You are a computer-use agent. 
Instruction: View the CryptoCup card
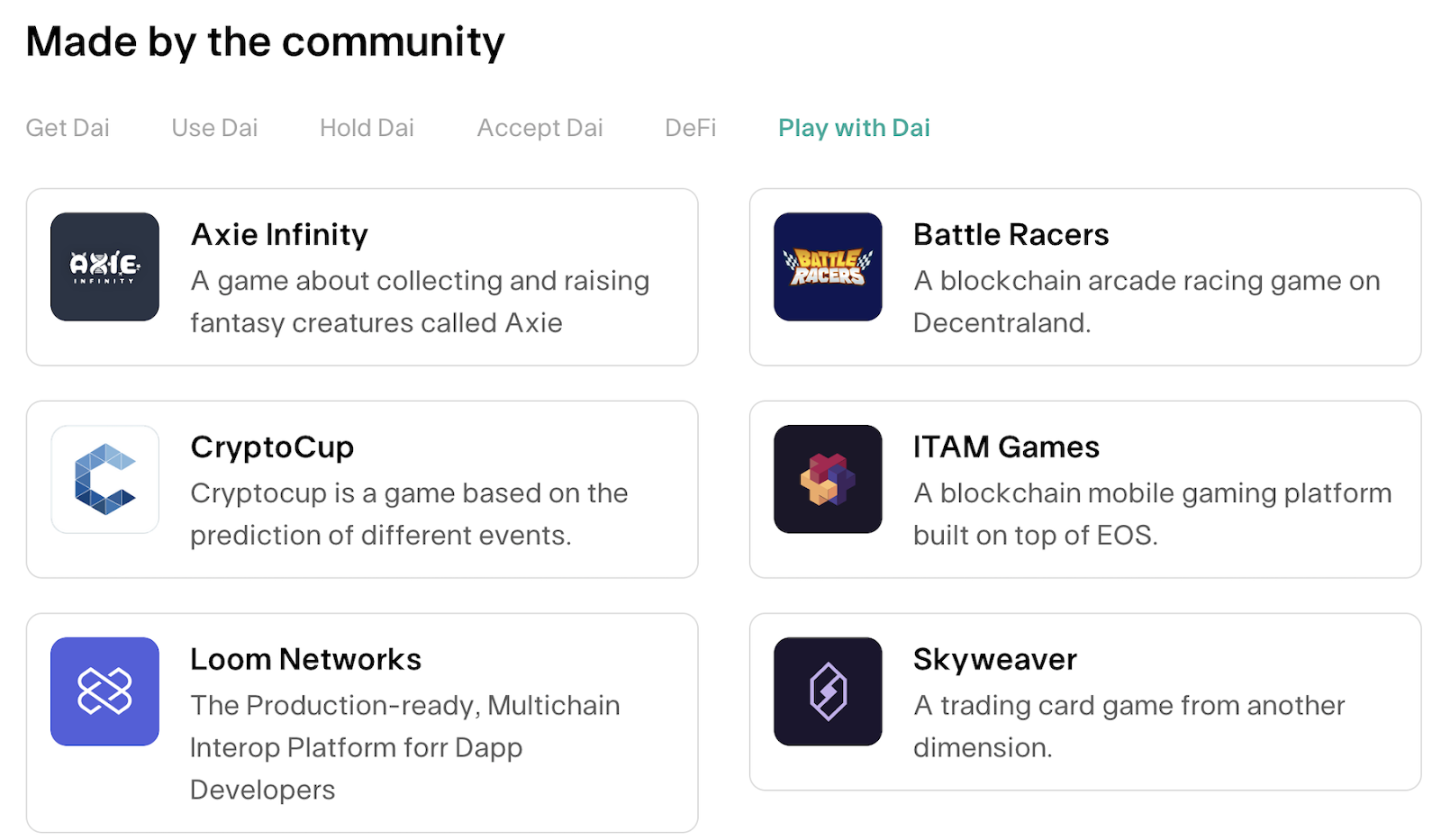click(x=362, y=489)
